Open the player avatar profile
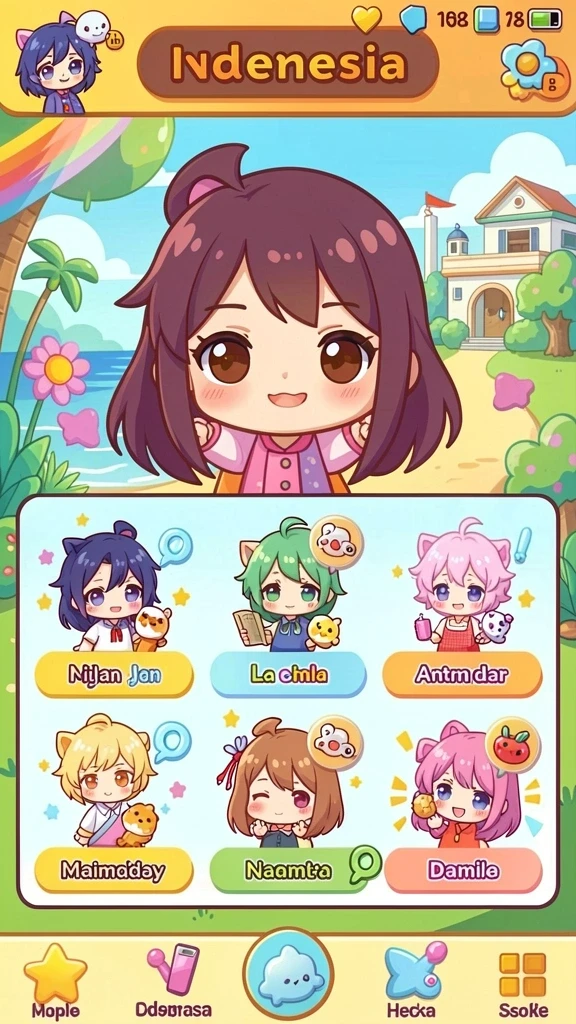The image size is (576, 1024). pyautogui.click(x=59, y=63)
